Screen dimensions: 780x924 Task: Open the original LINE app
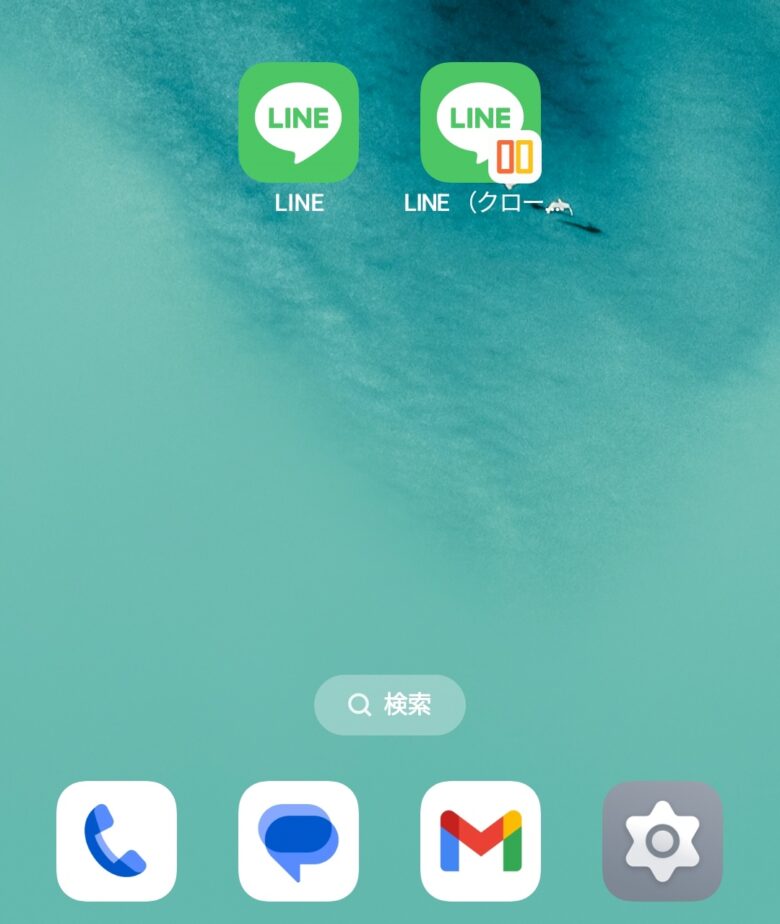(298, 123)
